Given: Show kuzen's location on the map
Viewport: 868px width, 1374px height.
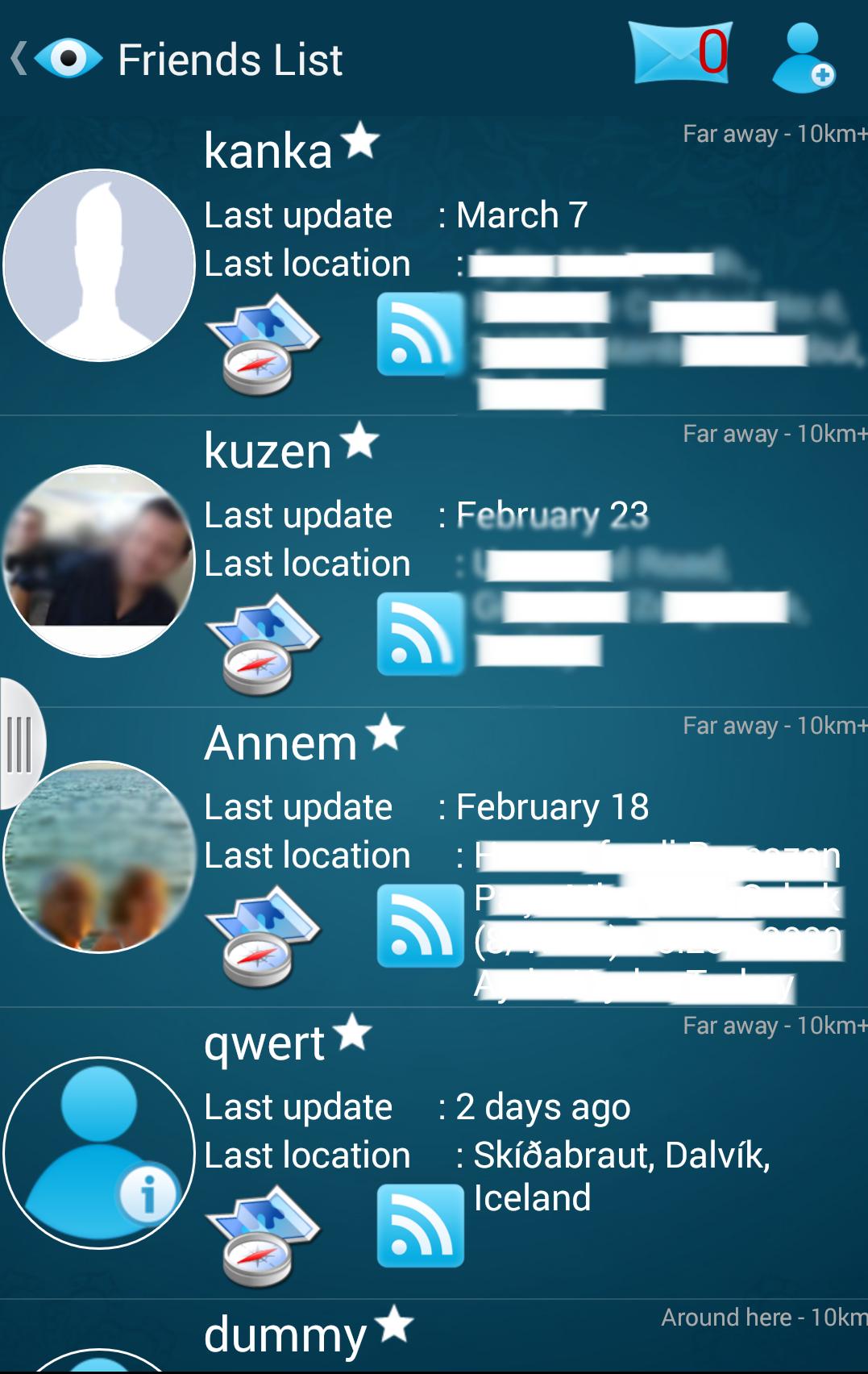Looking at the screenshot, I should pyautogui.click(x=261, y=643).
